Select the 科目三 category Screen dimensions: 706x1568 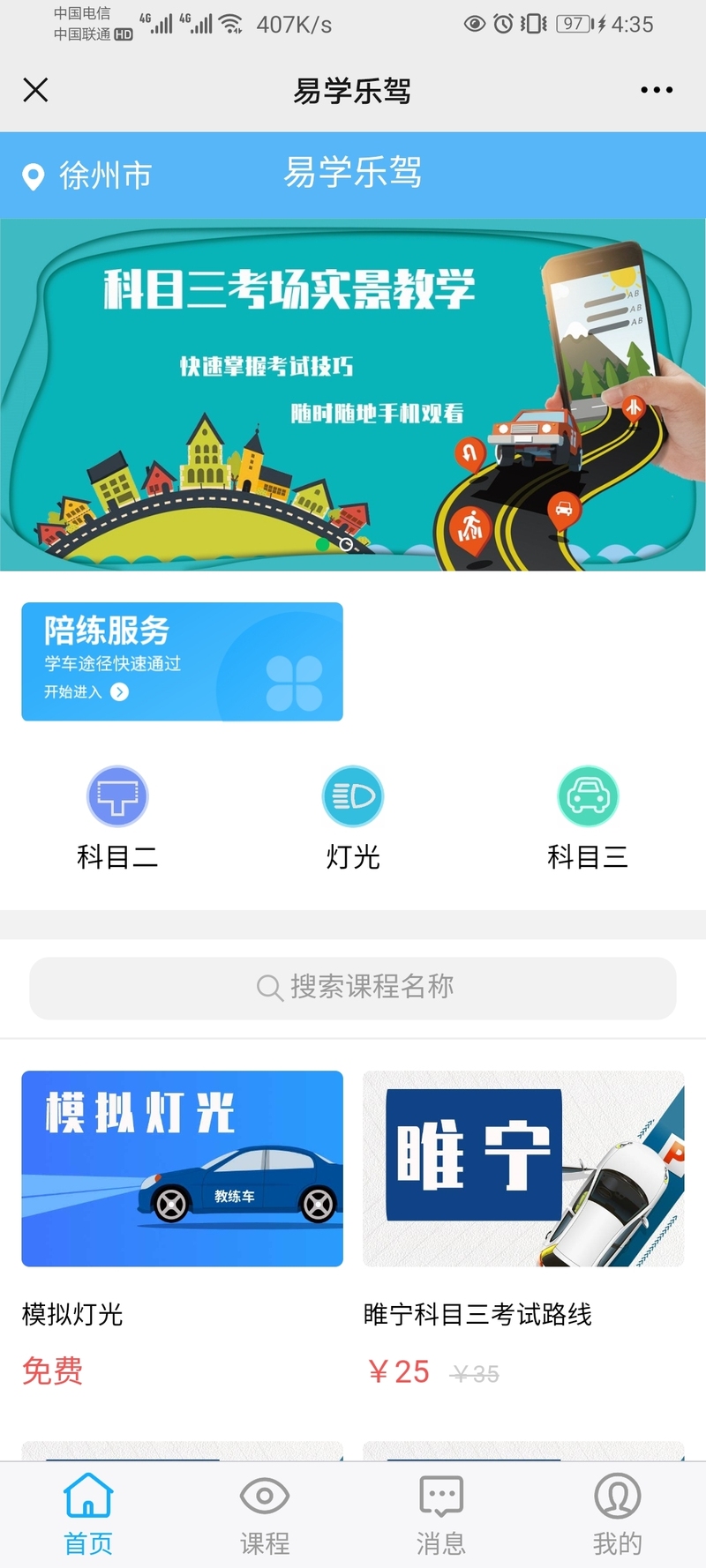click(x=588, y=818)
